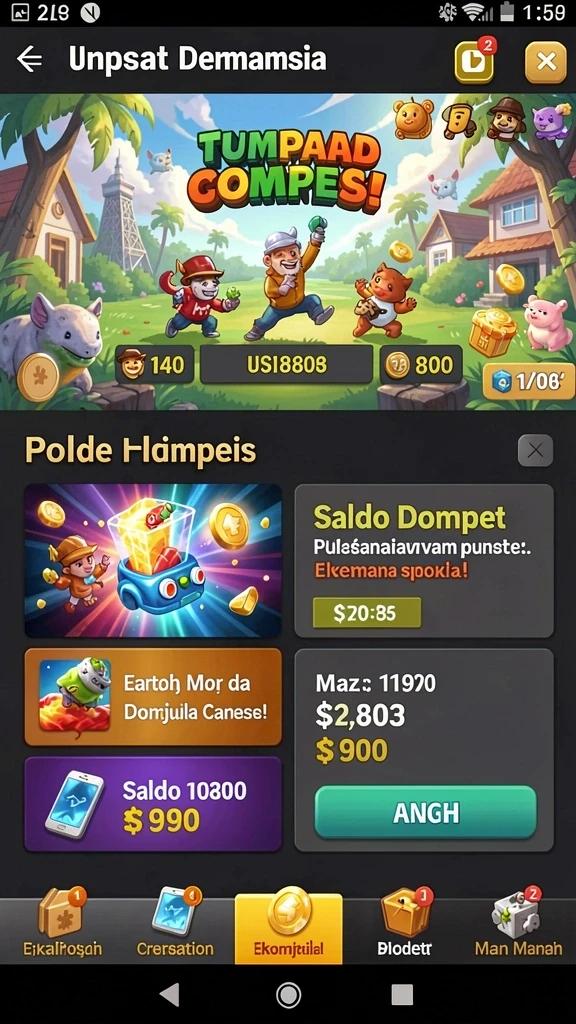Open the Saldo Dompet card

pos(424,561)
